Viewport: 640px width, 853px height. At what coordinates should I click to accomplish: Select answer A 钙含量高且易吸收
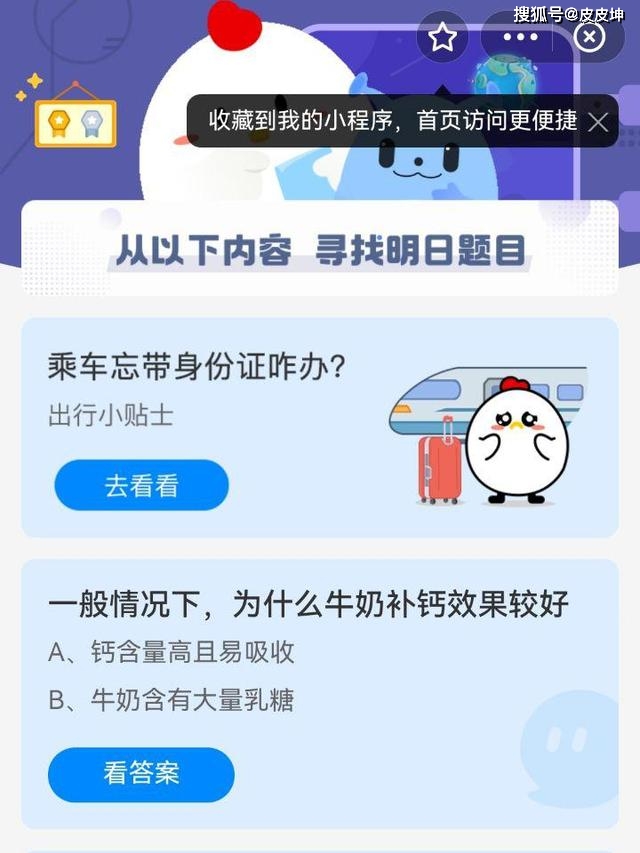[171, 653]
